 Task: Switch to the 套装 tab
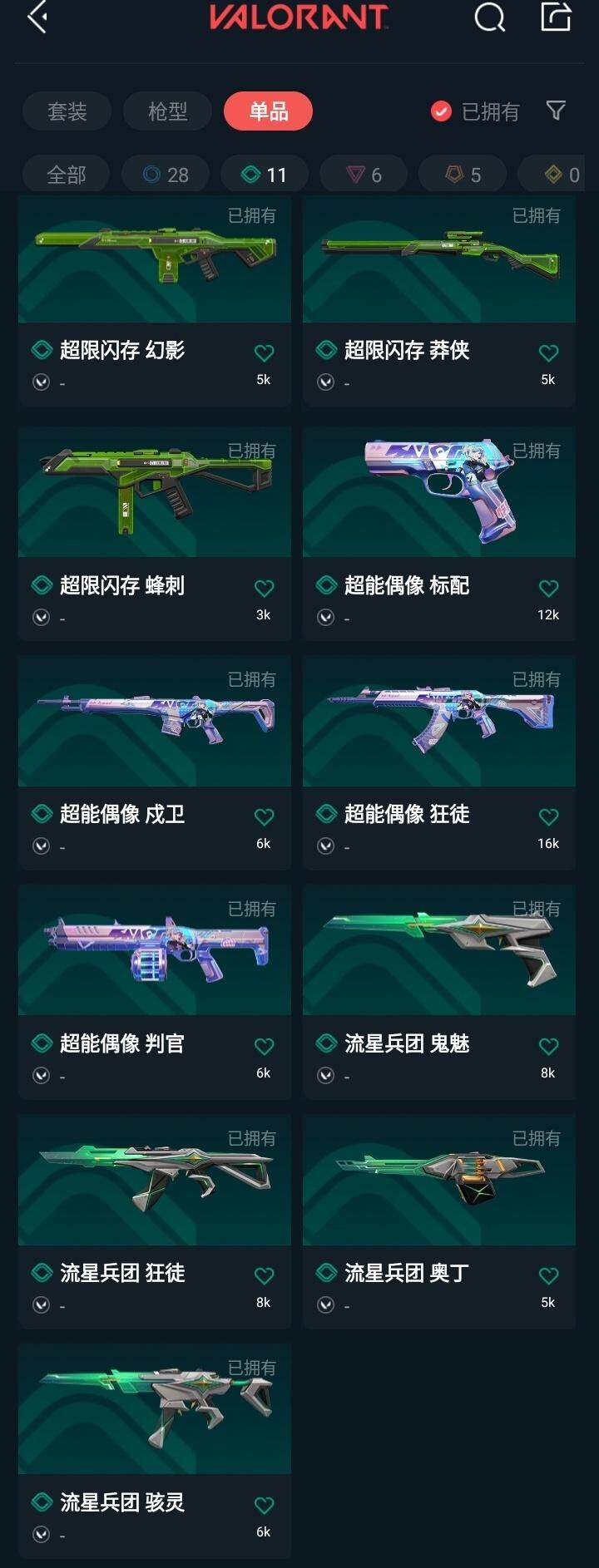tap(67, 111)
